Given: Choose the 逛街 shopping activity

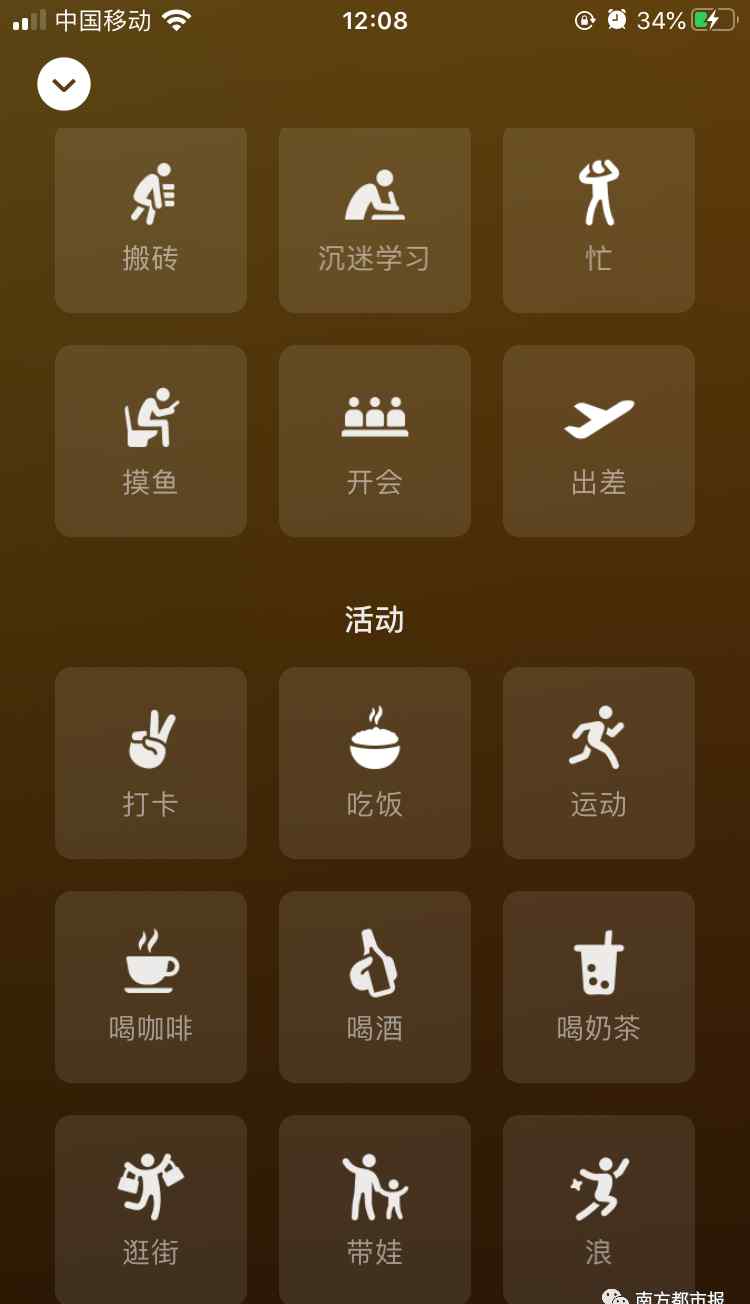Looking at the screenshot, I should pyautogui.click(x=151, y=1208).
